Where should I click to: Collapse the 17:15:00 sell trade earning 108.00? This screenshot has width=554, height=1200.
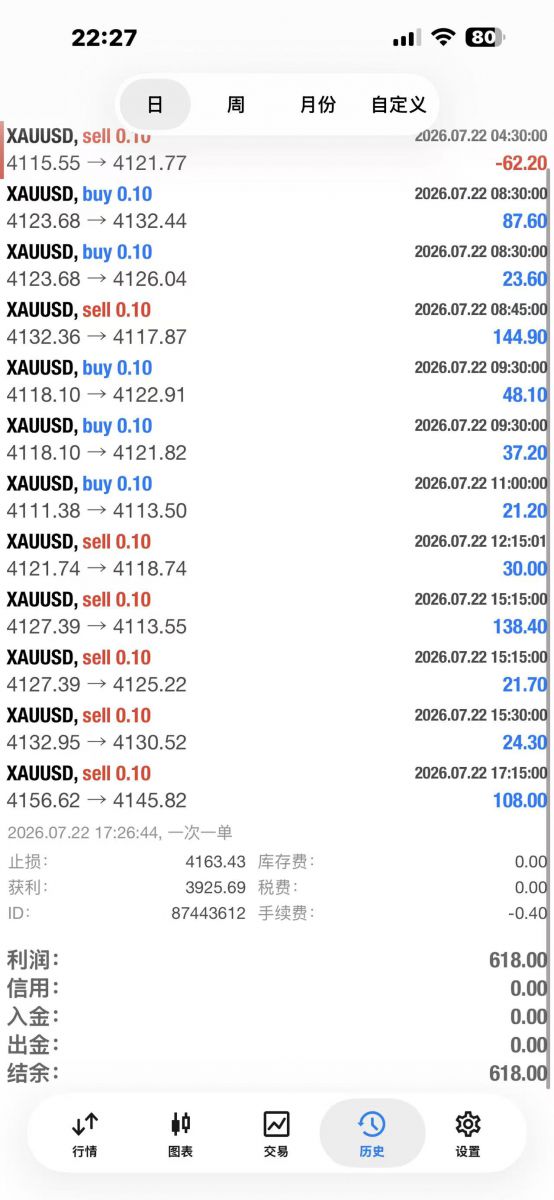click(277, 787)
